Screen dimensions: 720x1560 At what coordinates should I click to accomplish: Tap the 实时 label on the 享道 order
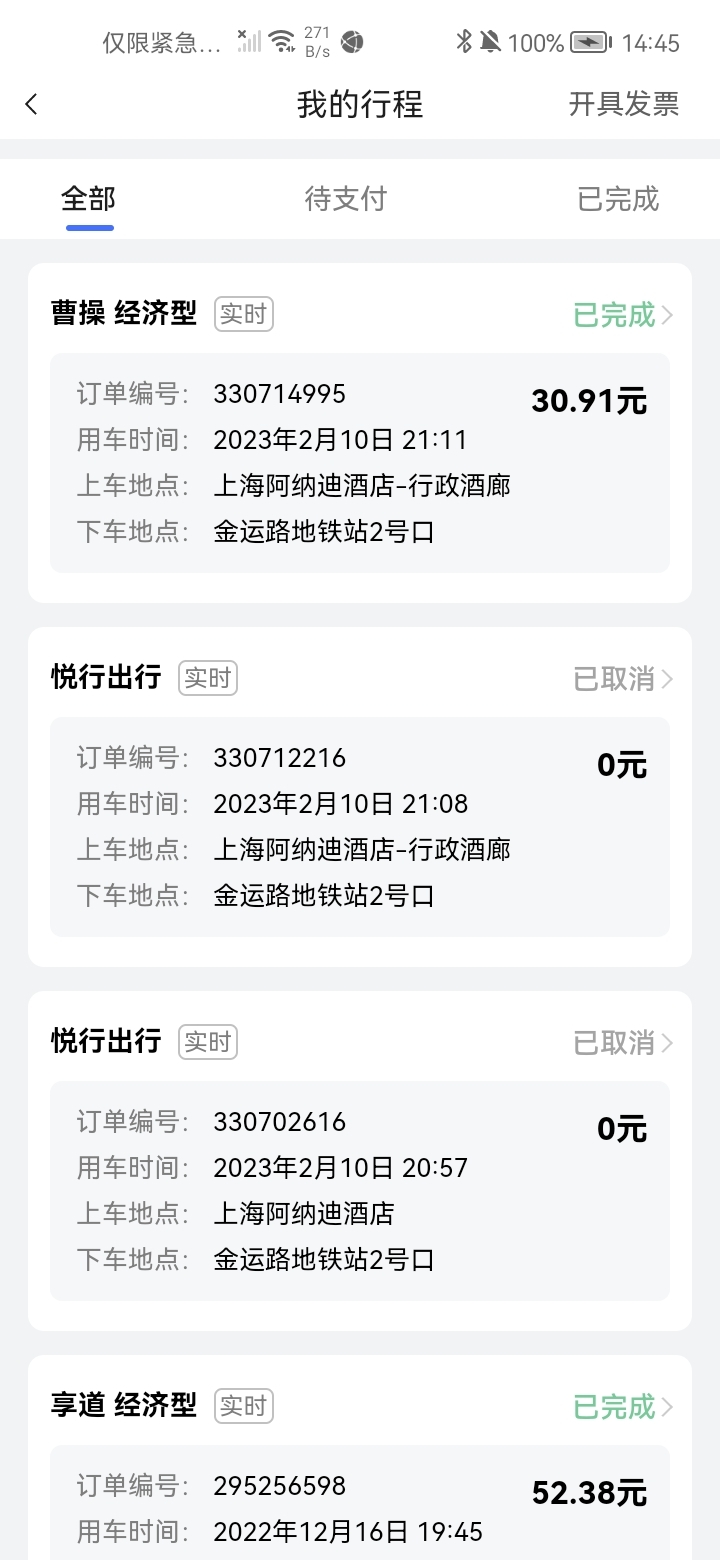click(x=243, y=1406)
